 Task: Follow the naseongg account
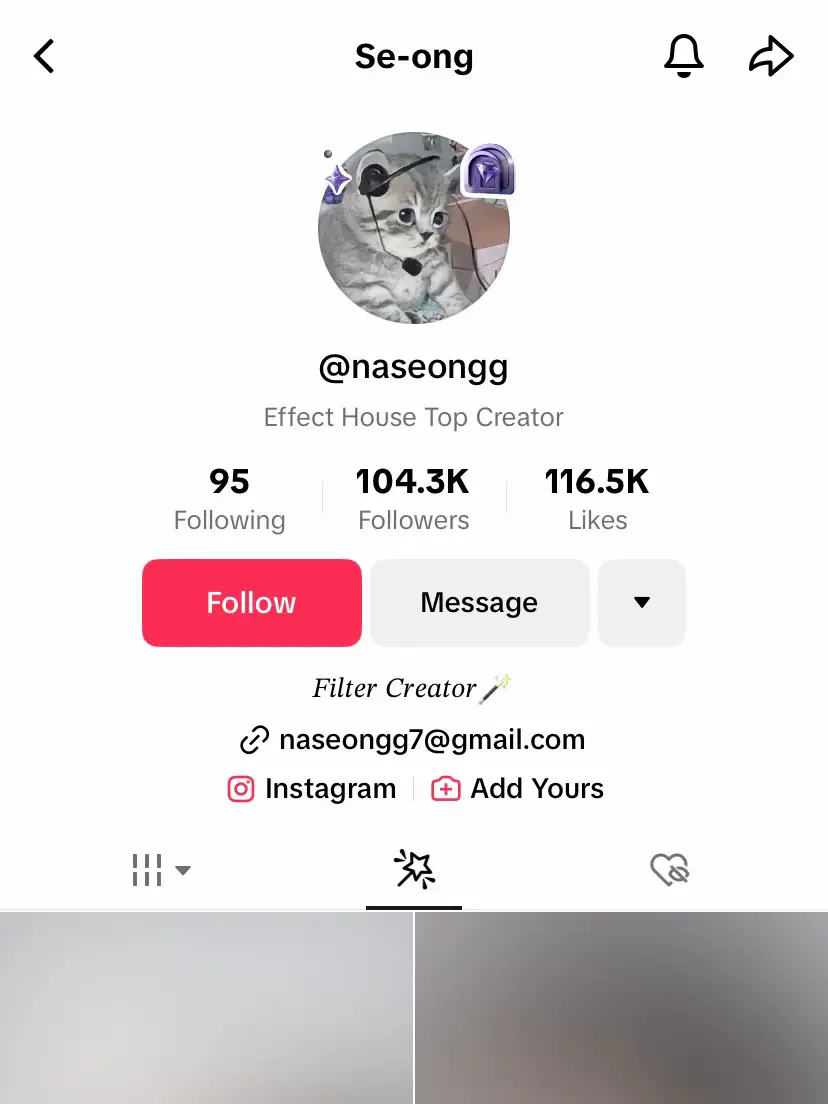tap(251, 603)
